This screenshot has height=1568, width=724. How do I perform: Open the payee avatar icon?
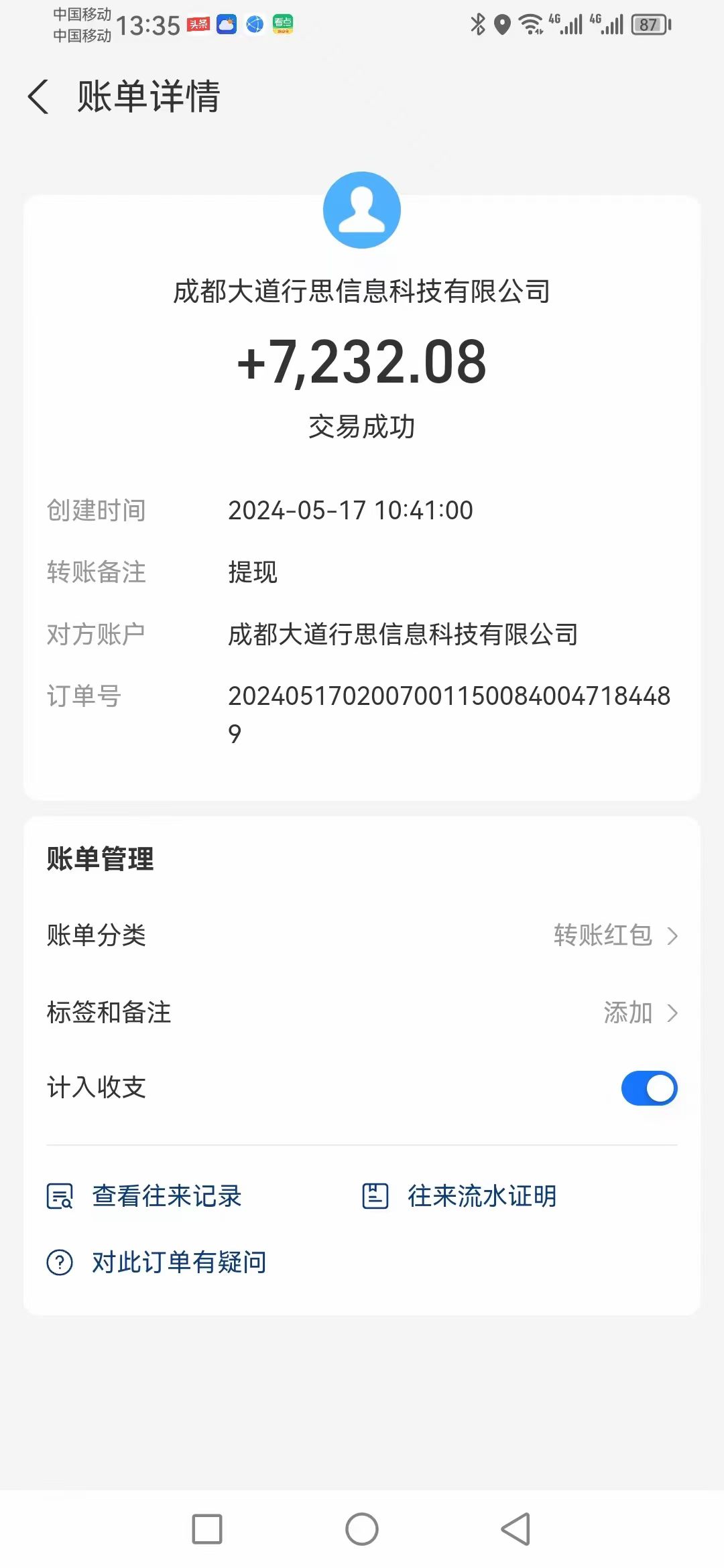click(x=361, y=210)
